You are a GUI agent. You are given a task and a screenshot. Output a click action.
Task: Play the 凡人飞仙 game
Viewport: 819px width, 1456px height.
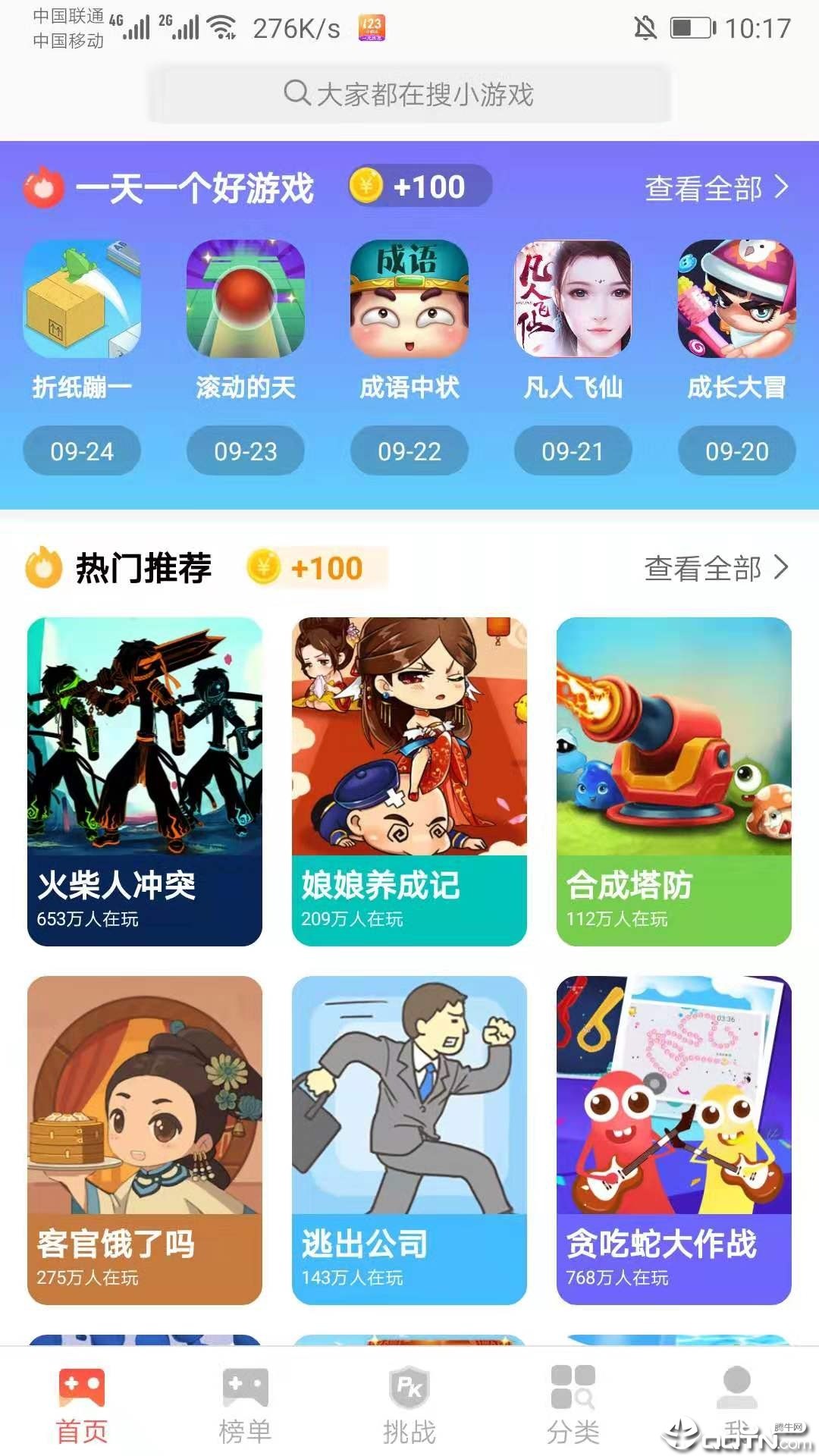(573, 300)
